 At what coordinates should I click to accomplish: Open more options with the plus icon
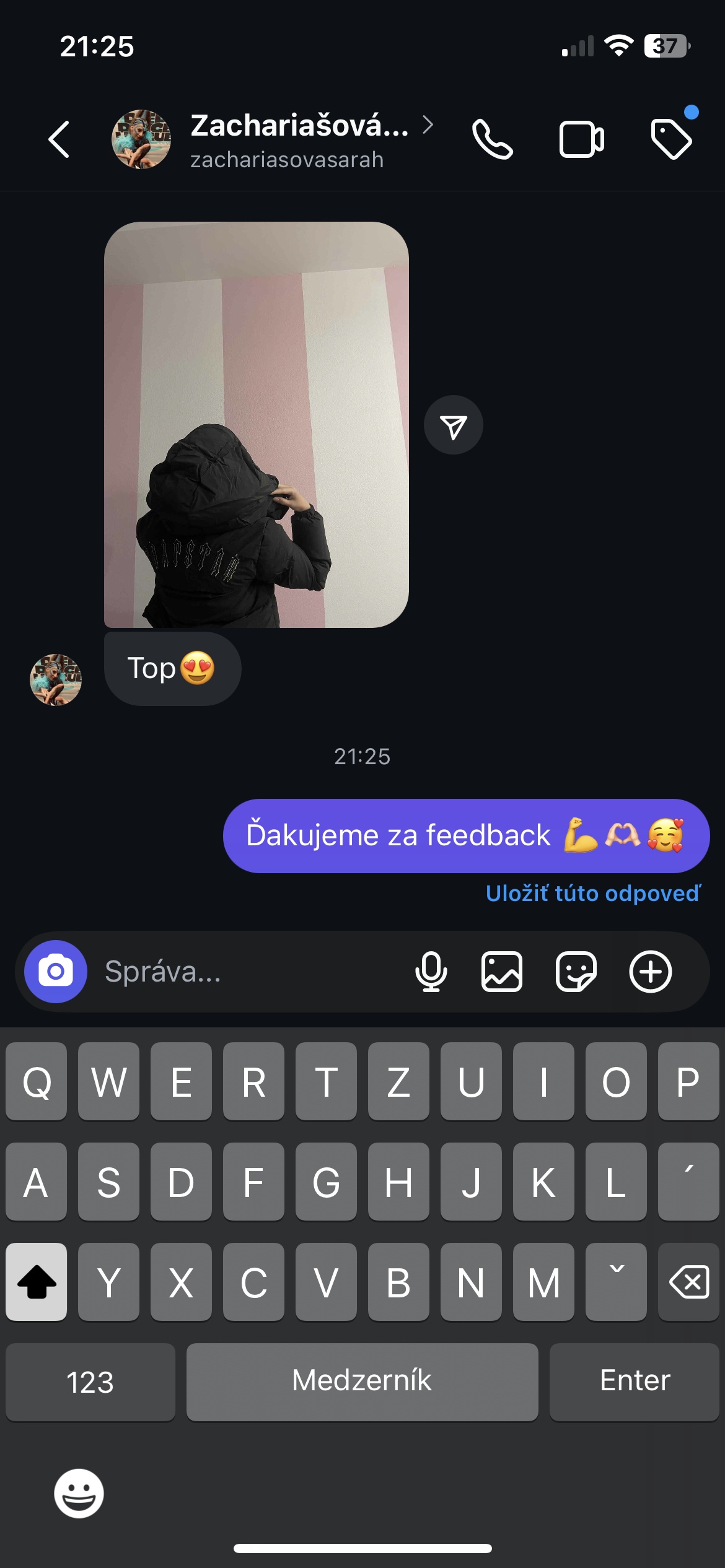pos(651,972)
